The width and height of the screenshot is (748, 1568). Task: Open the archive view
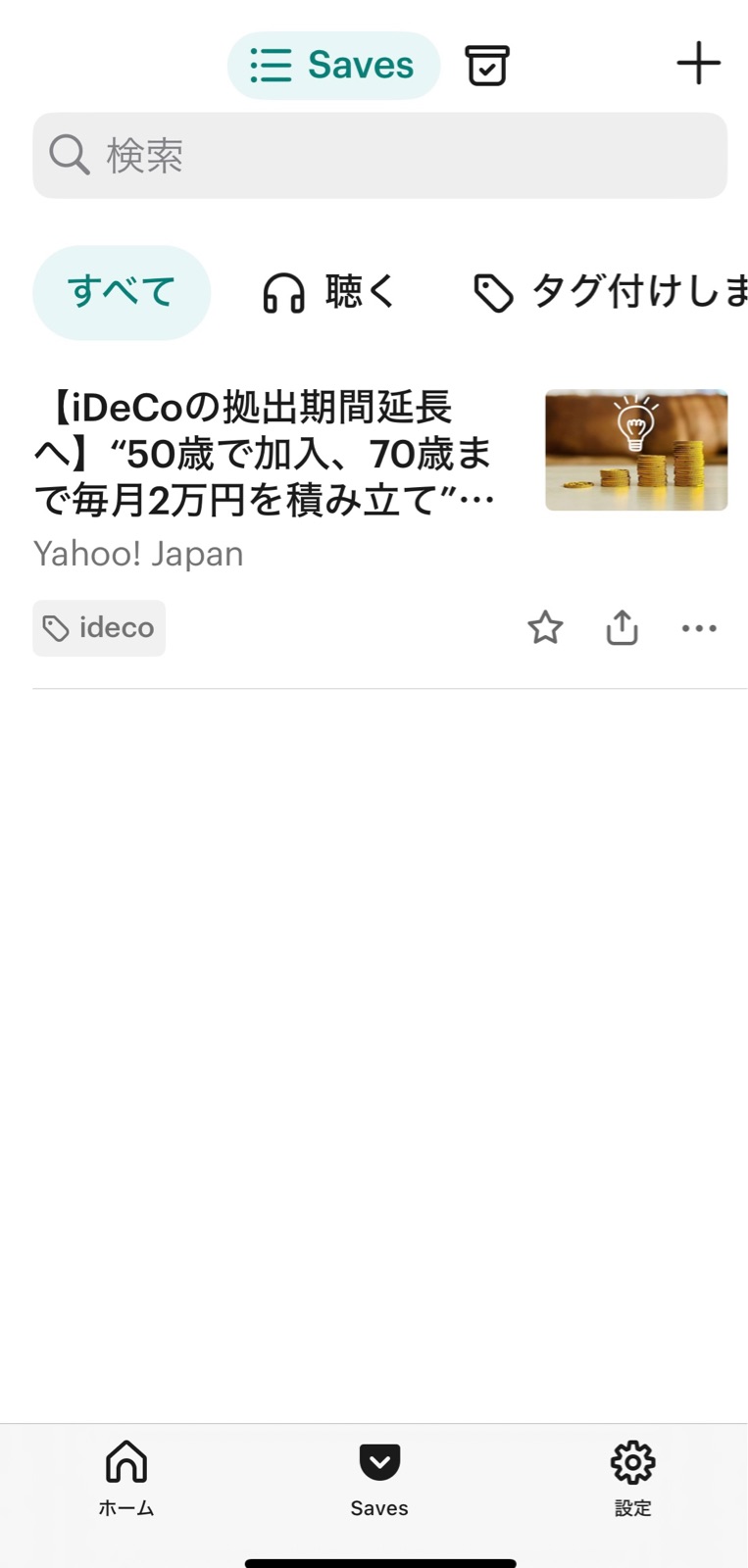(486, 66)
